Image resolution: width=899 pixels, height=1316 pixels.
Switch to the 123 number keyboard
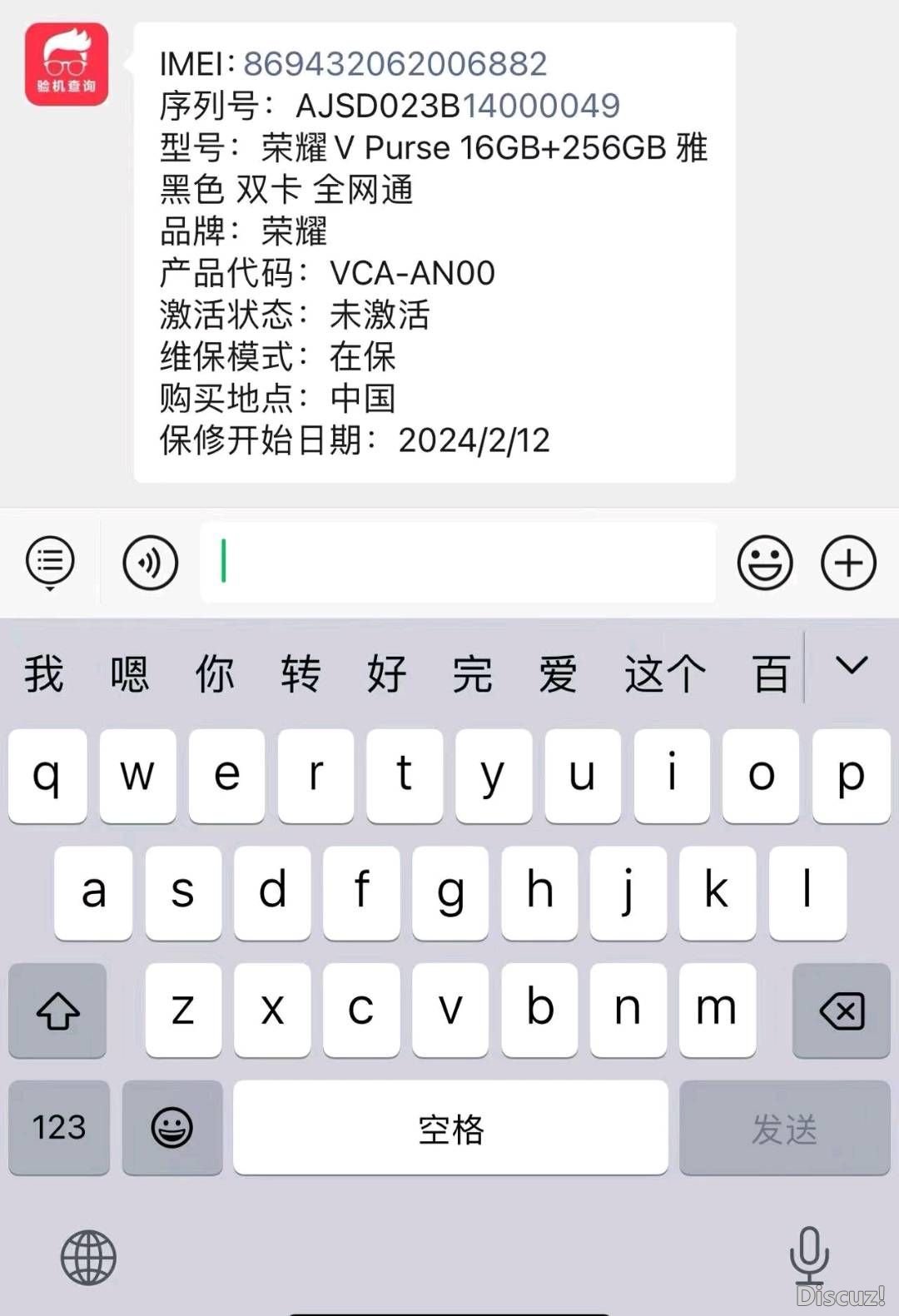click(x=58, y=1127)
